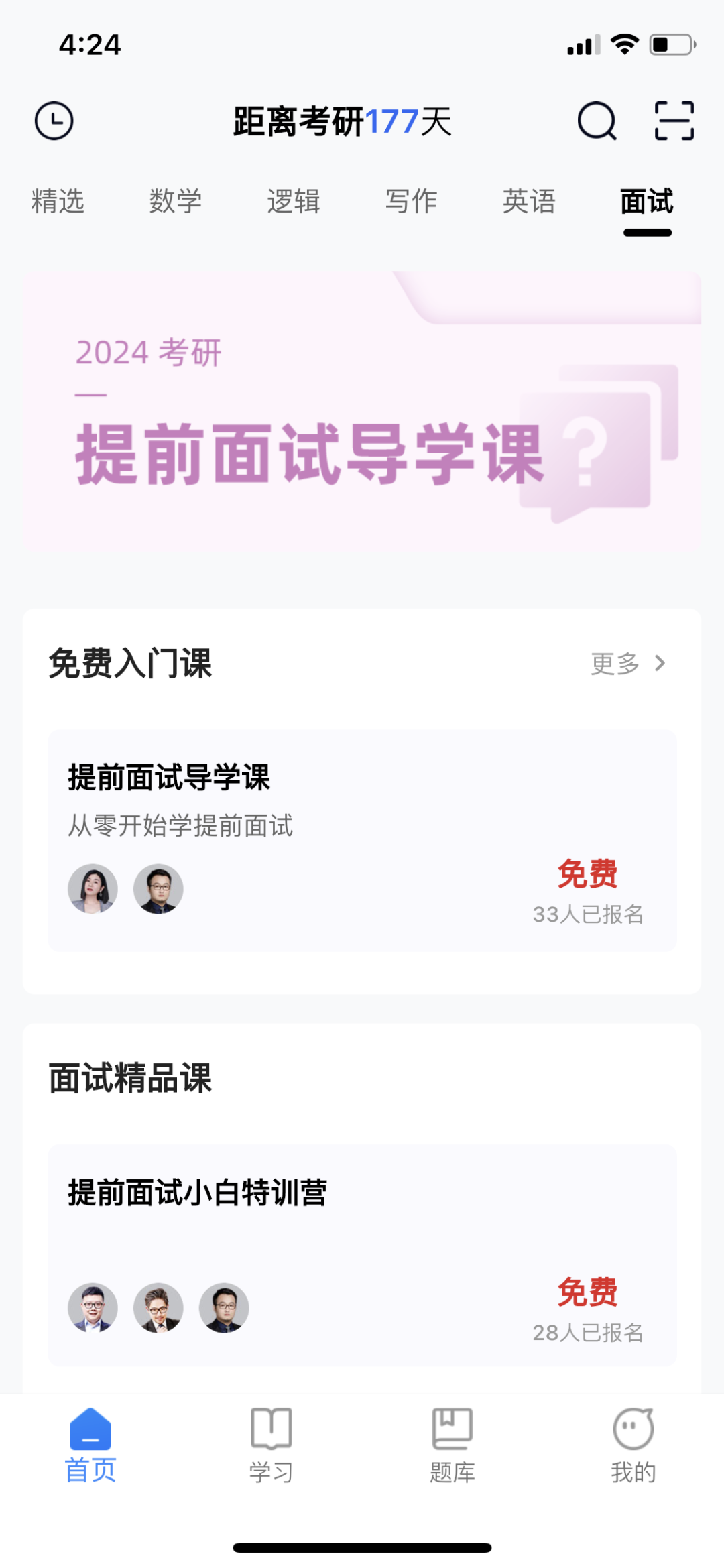Open the QR scan icon

click(674, 121)
